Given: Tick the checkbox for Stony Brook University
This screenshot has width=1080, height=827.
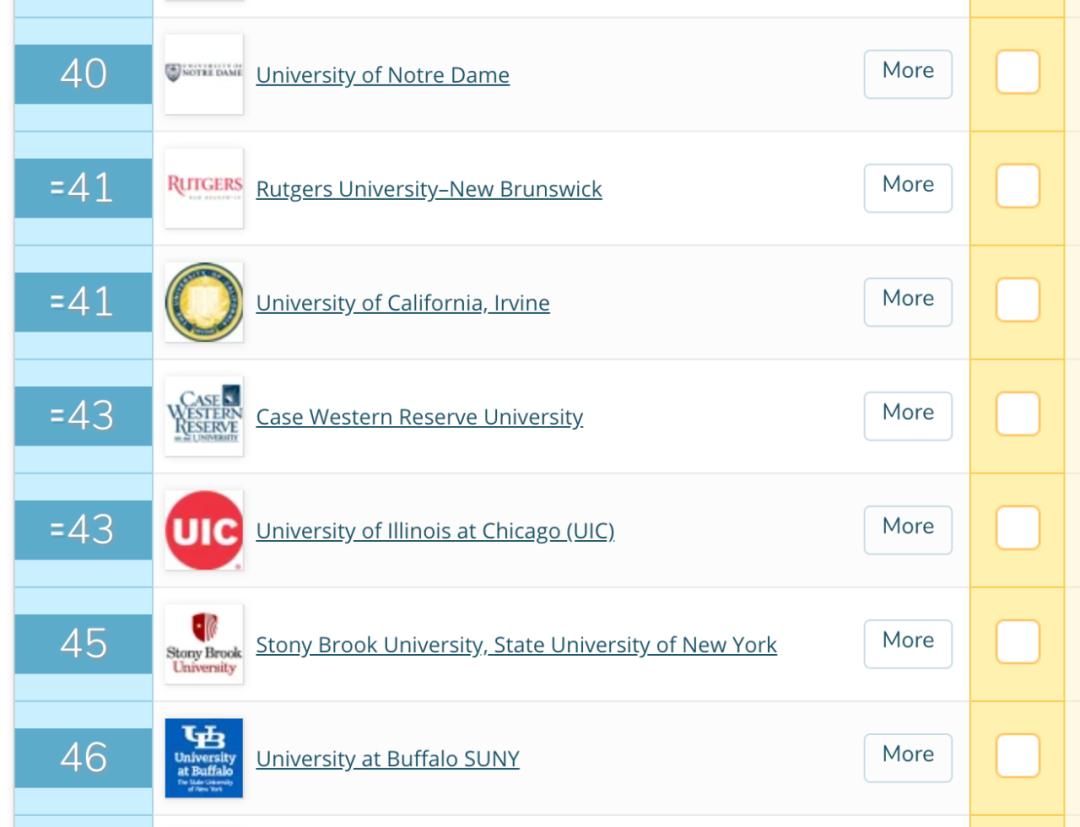Looking at the screenshot, I should [x=1017, y=642].
